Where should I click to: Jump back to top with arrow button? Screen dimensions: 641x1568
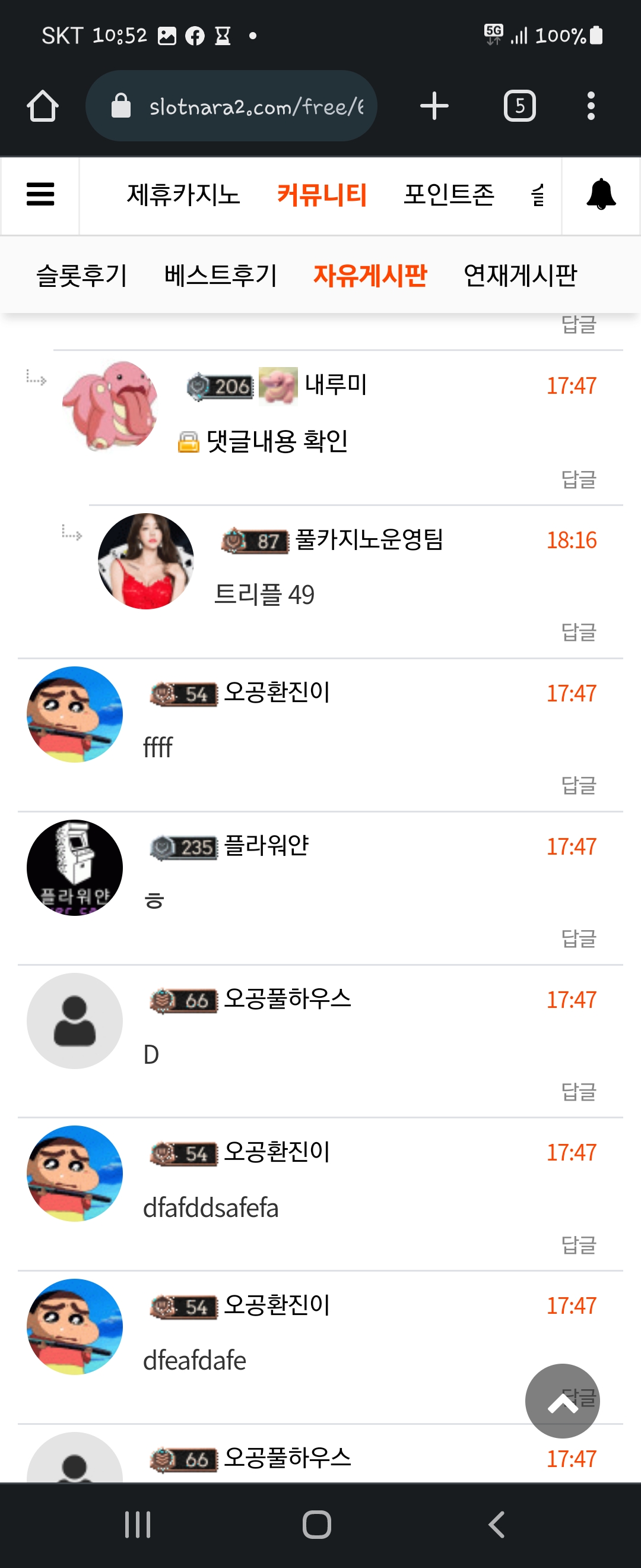point(563,1401)
